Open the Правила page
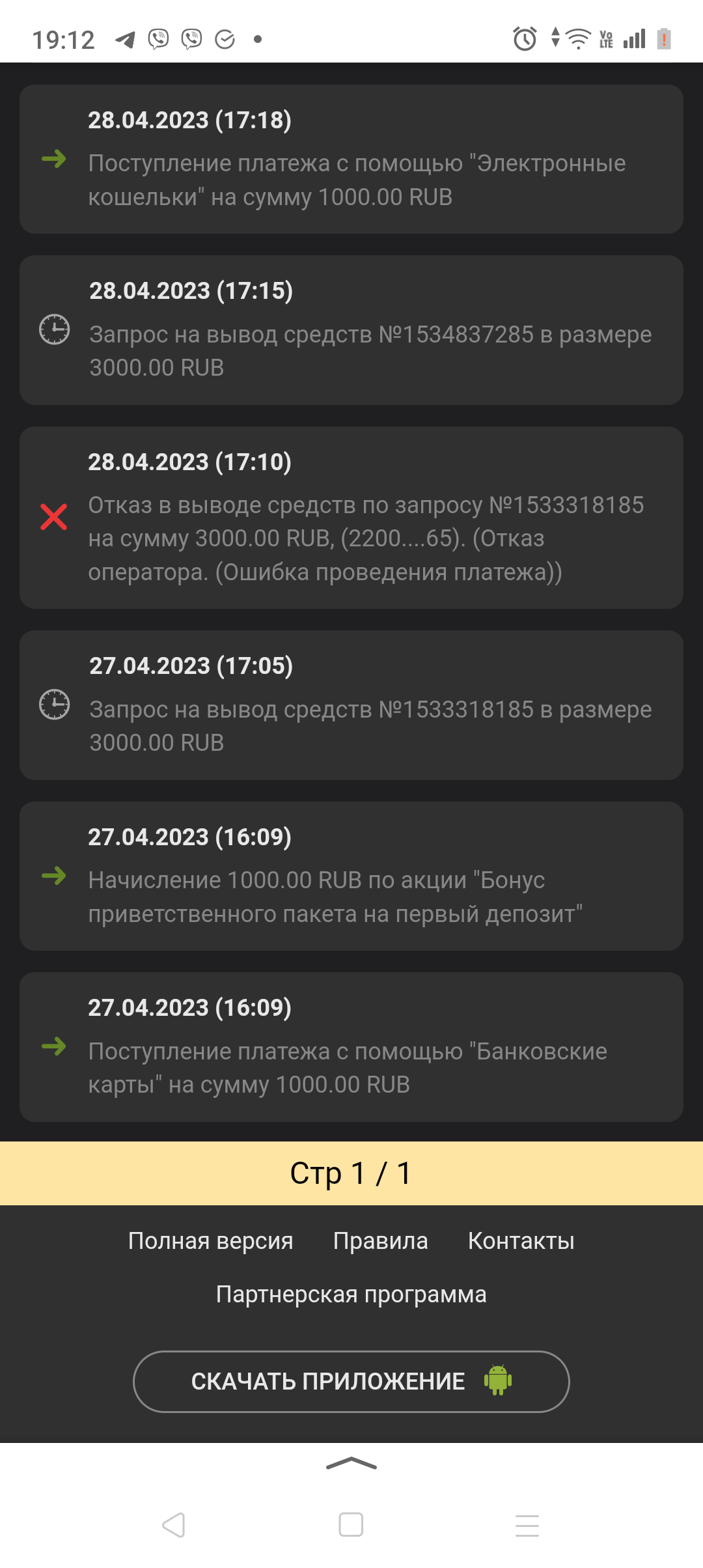Screen dimensions: 703x1568 [x=380, y=1241]
